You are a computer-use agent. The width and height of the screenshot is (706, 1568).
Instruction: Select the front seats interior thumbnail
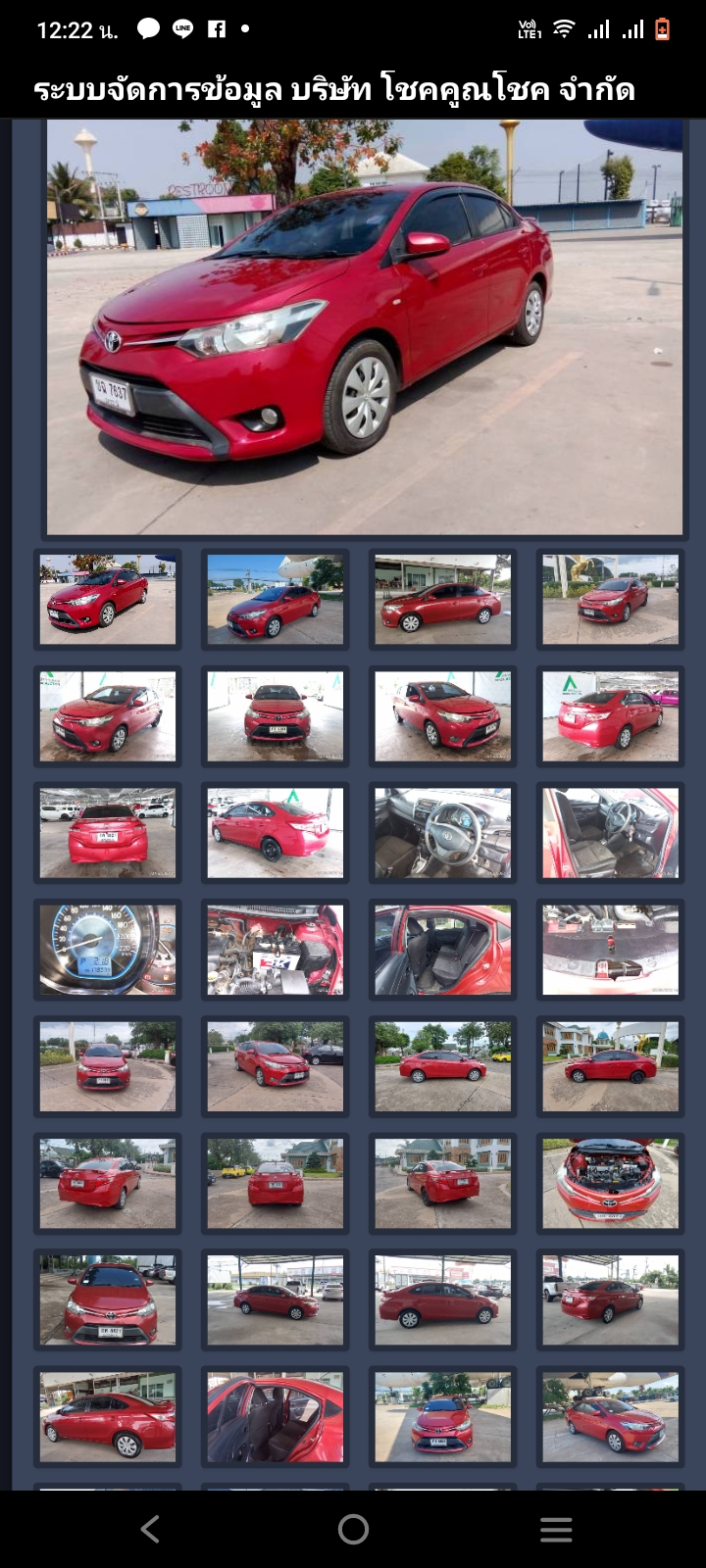[610, 833]
